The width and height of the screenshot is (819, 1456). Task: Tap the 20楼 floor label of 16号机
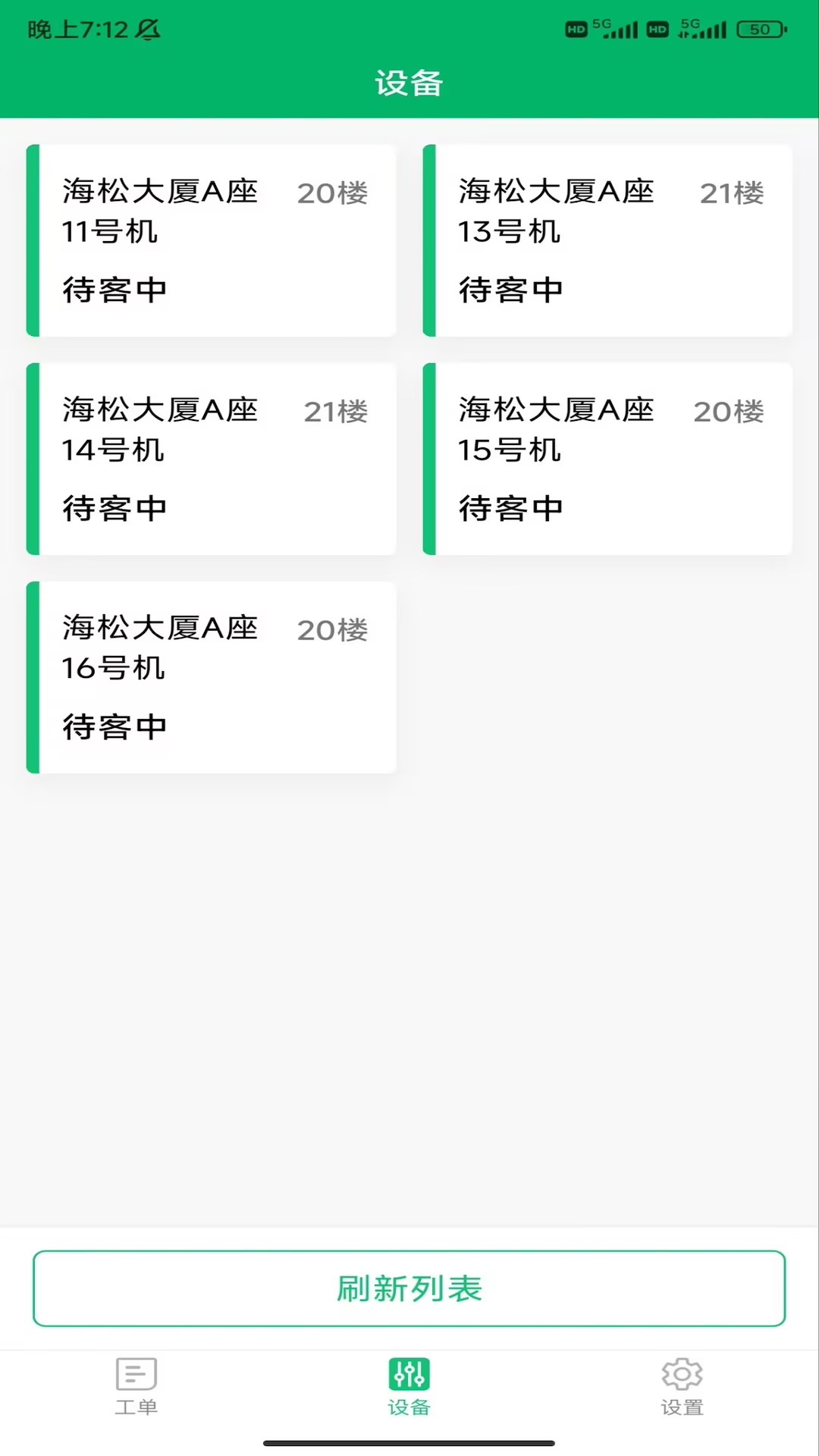331,629
